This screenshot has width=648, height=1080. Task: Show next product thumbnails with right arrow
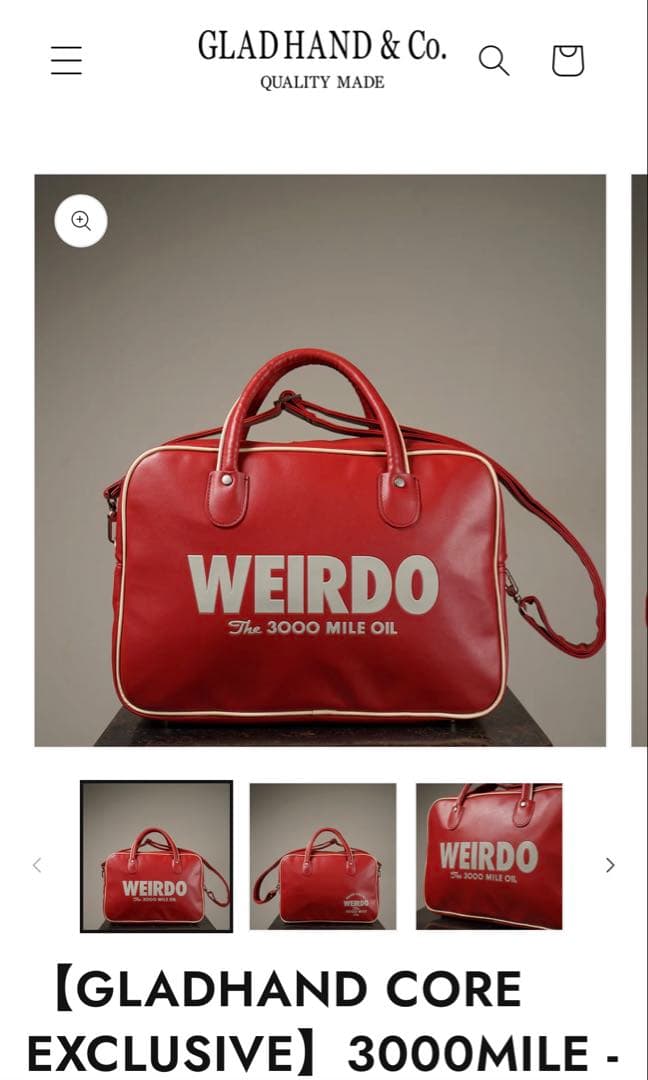pyautogui.click(x=610, y=865)
